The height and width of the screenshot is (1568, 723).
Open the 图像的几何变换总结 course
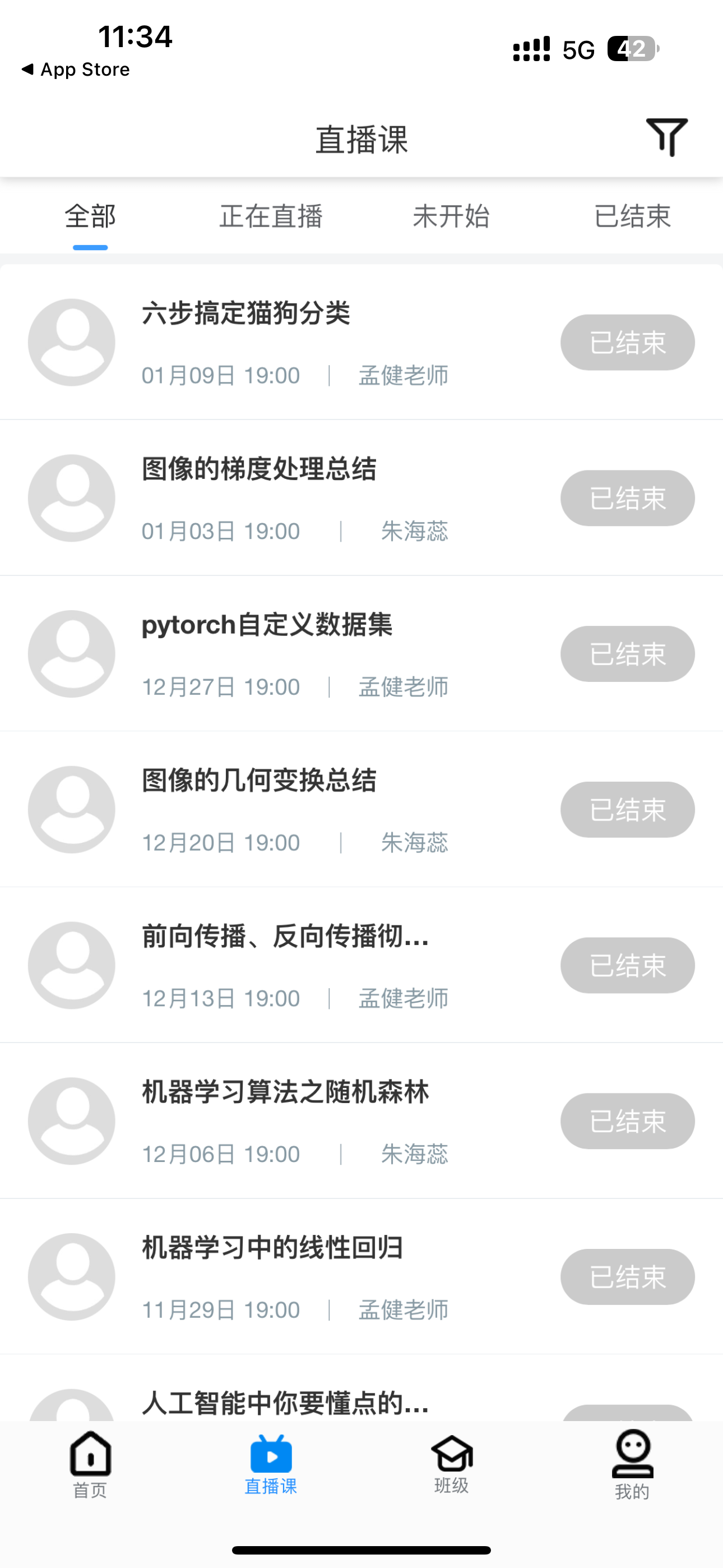click(x=361, y=810)
